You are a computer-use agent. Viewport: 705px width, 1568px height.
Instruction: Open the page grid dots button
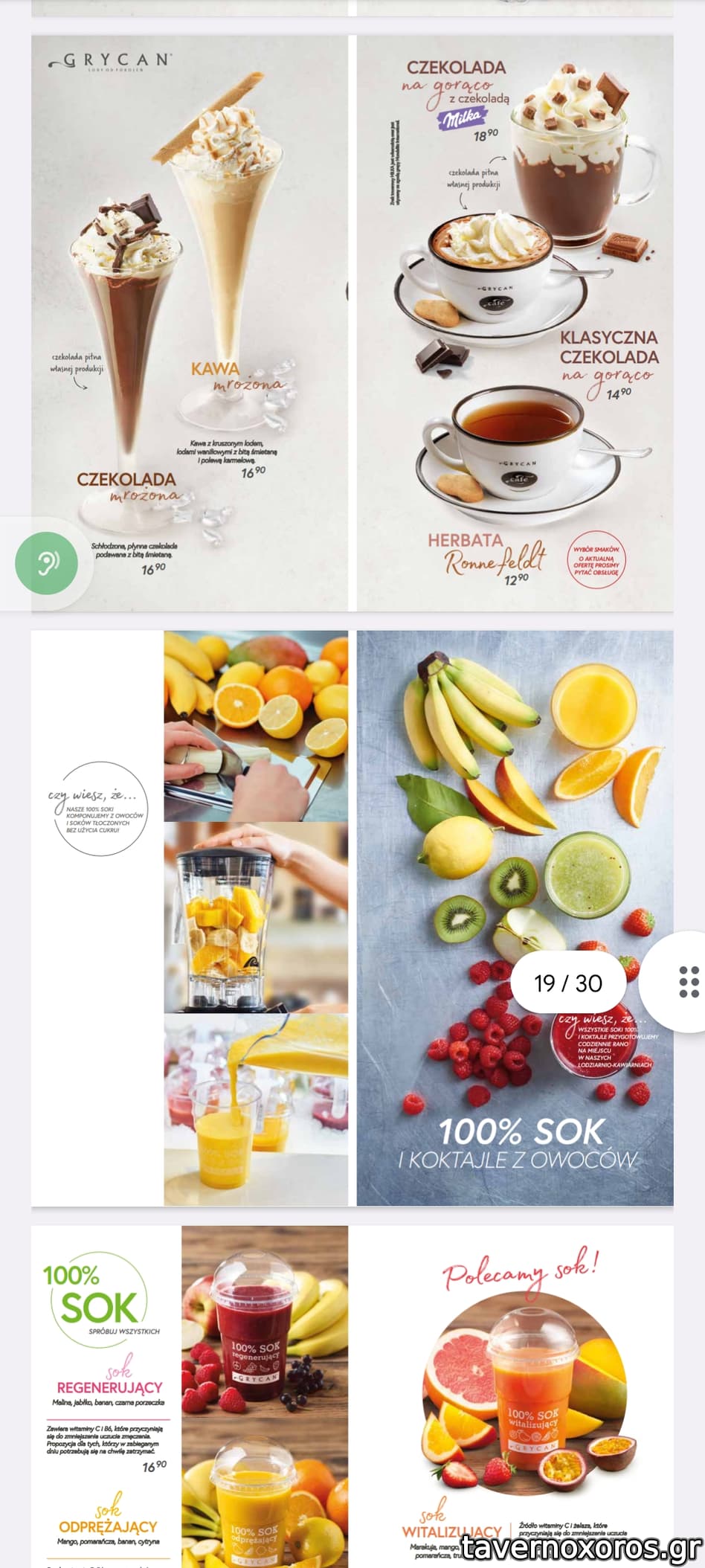point(689,982)
